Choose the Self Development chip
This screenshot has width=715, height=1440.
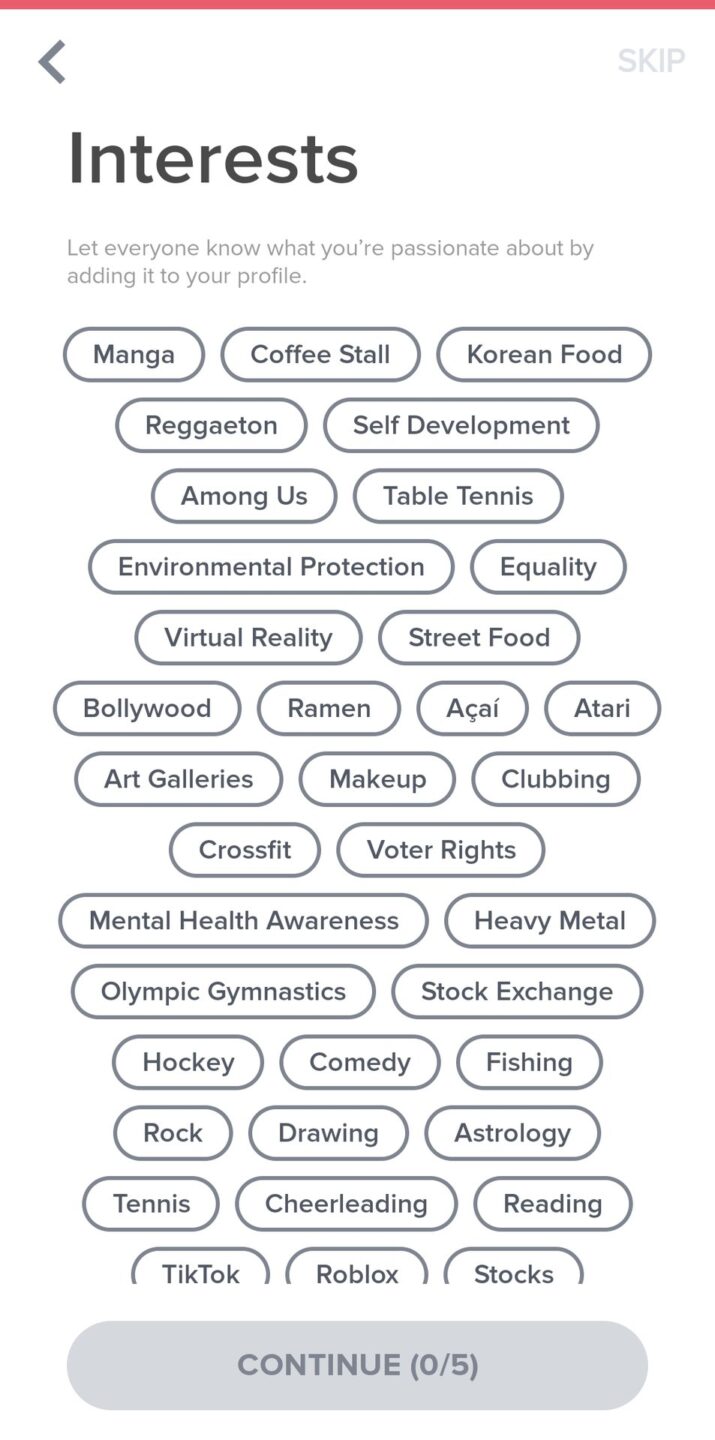[461, 425]
